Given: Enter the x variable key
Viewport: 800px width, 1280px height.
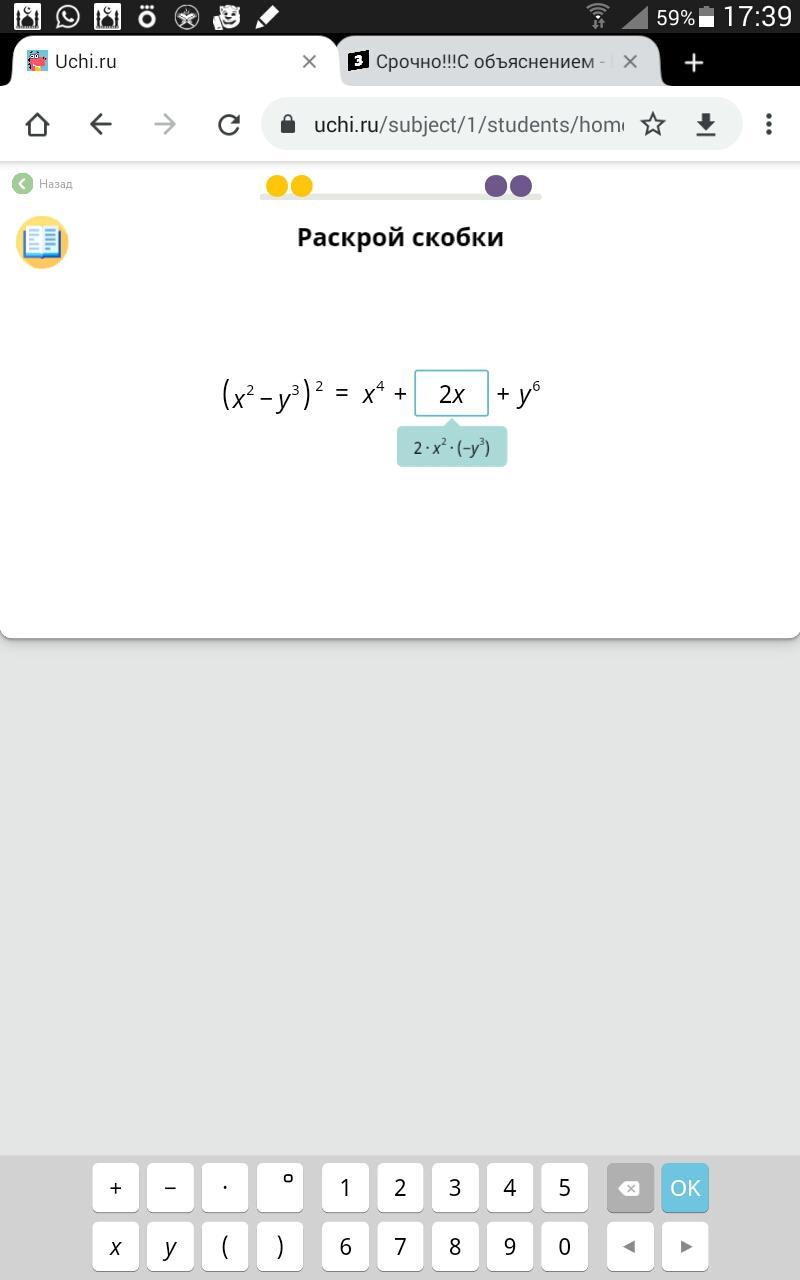Looking at the screenshot, I should tap(116, 1247).
